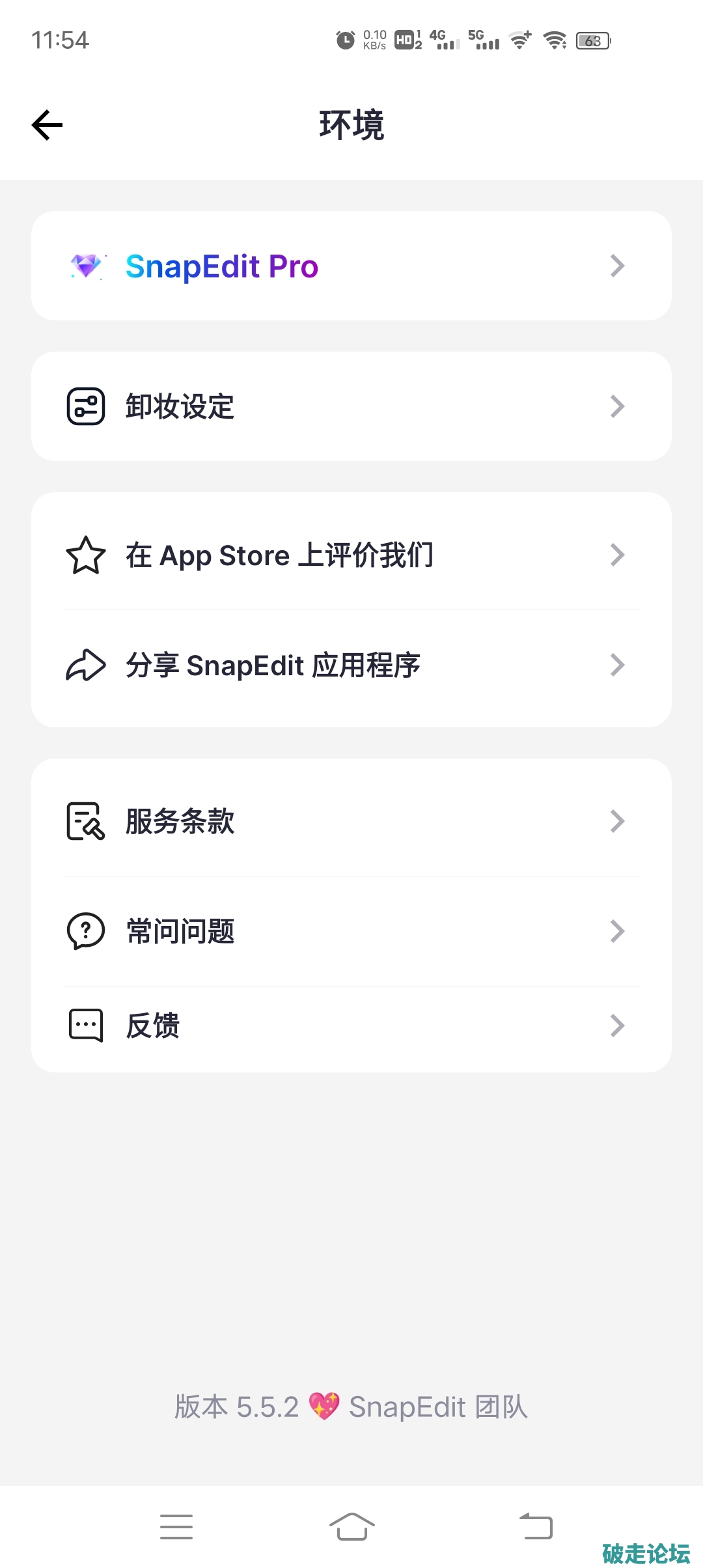Tap 分享 SnapEdit 应用程序
Image resolution: width=703 pixels, height=1568 pixels.
351,665
